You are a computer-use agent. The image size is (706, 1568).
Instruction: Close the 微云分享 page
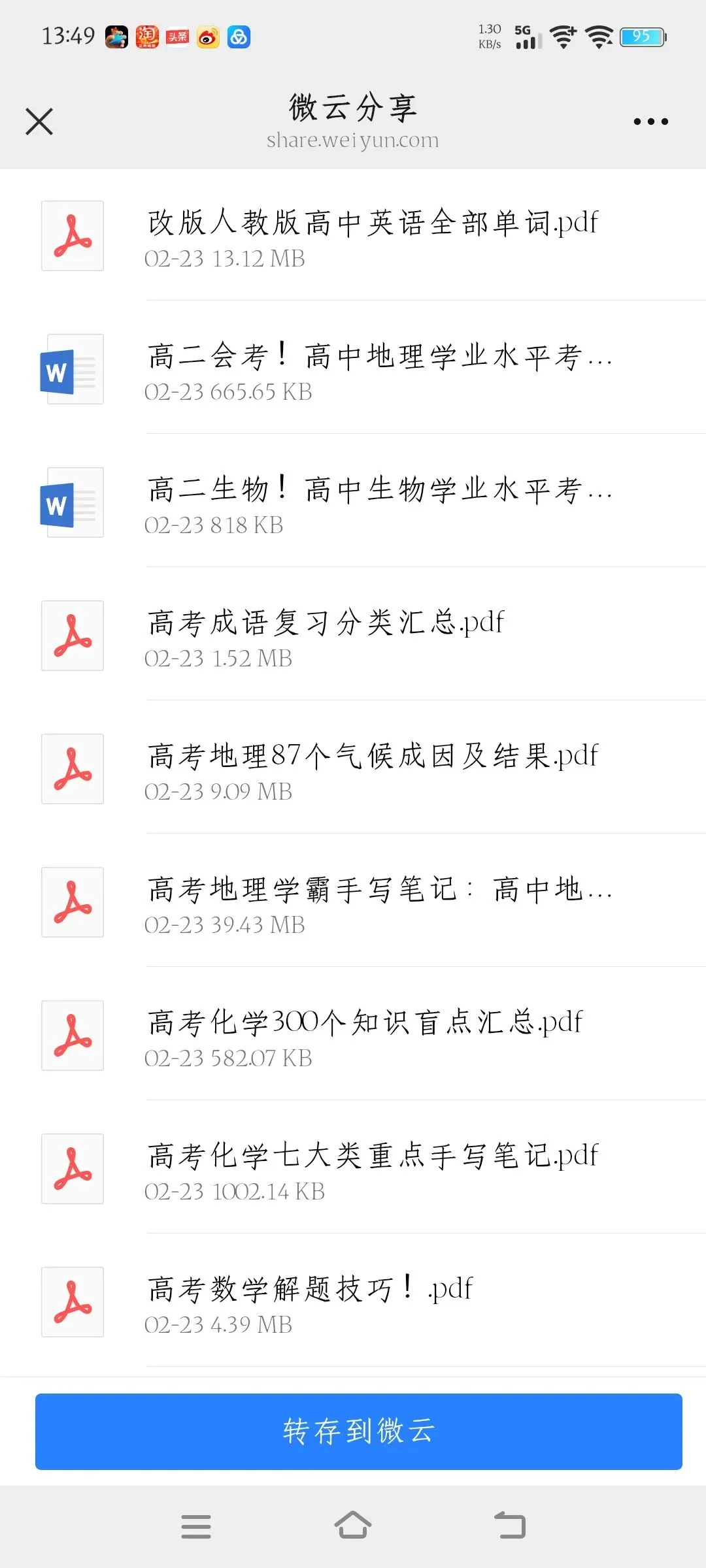[x=39, y=122]
